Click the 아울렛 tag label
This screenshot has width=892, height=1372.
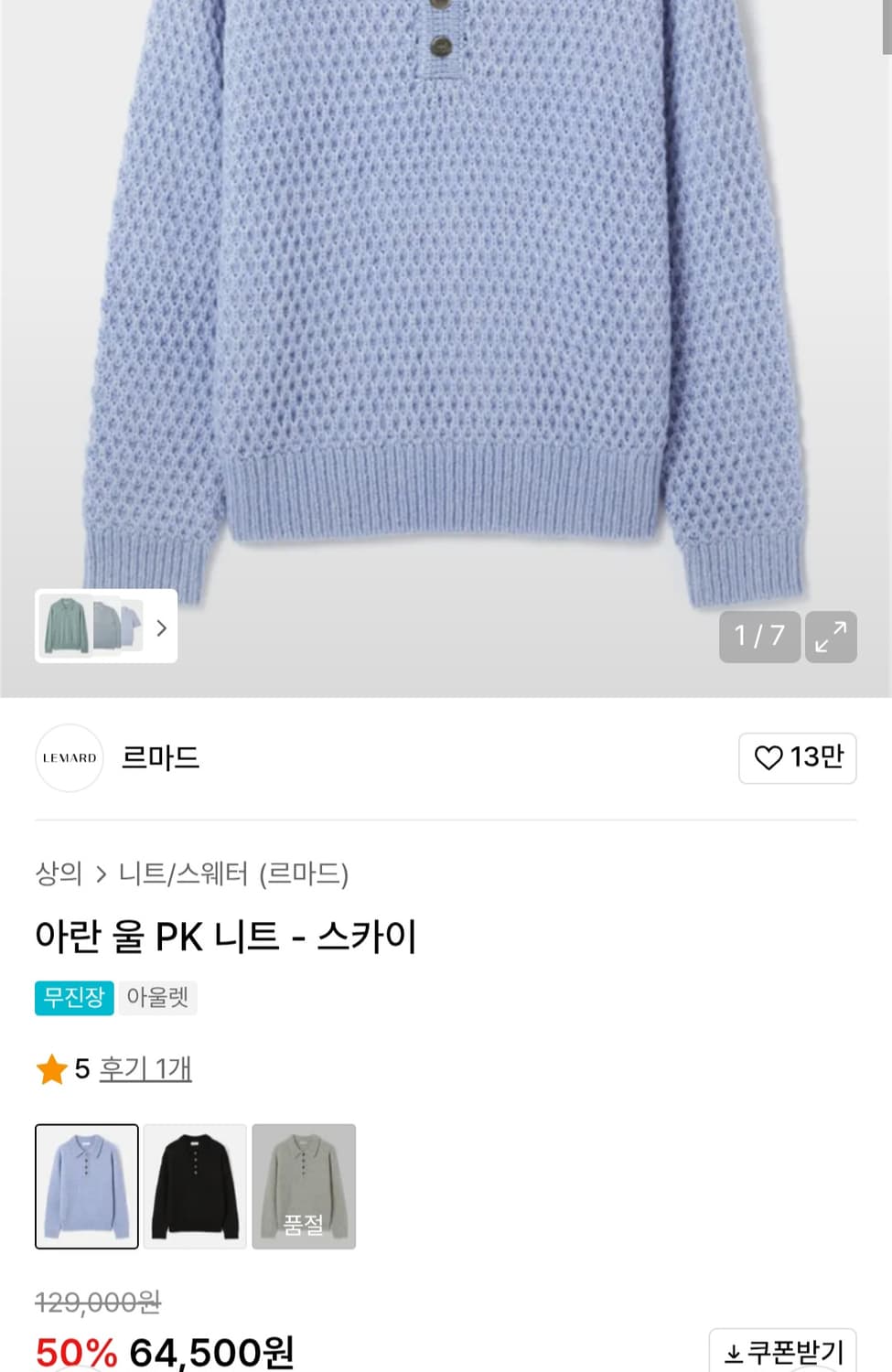click(x=157, y=998)
